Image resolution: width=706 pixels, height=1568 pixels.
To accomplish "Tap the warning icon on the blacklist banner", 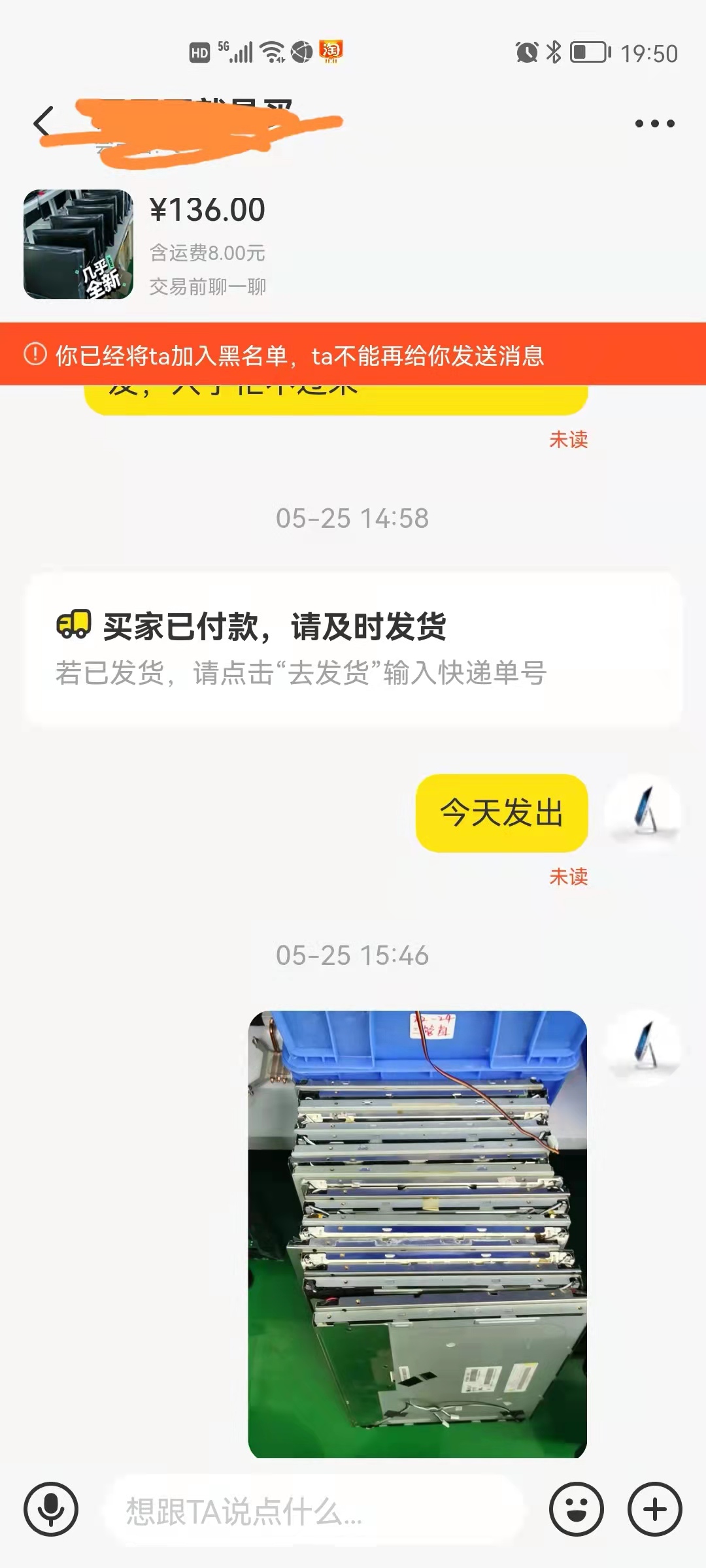I will 31,353.
